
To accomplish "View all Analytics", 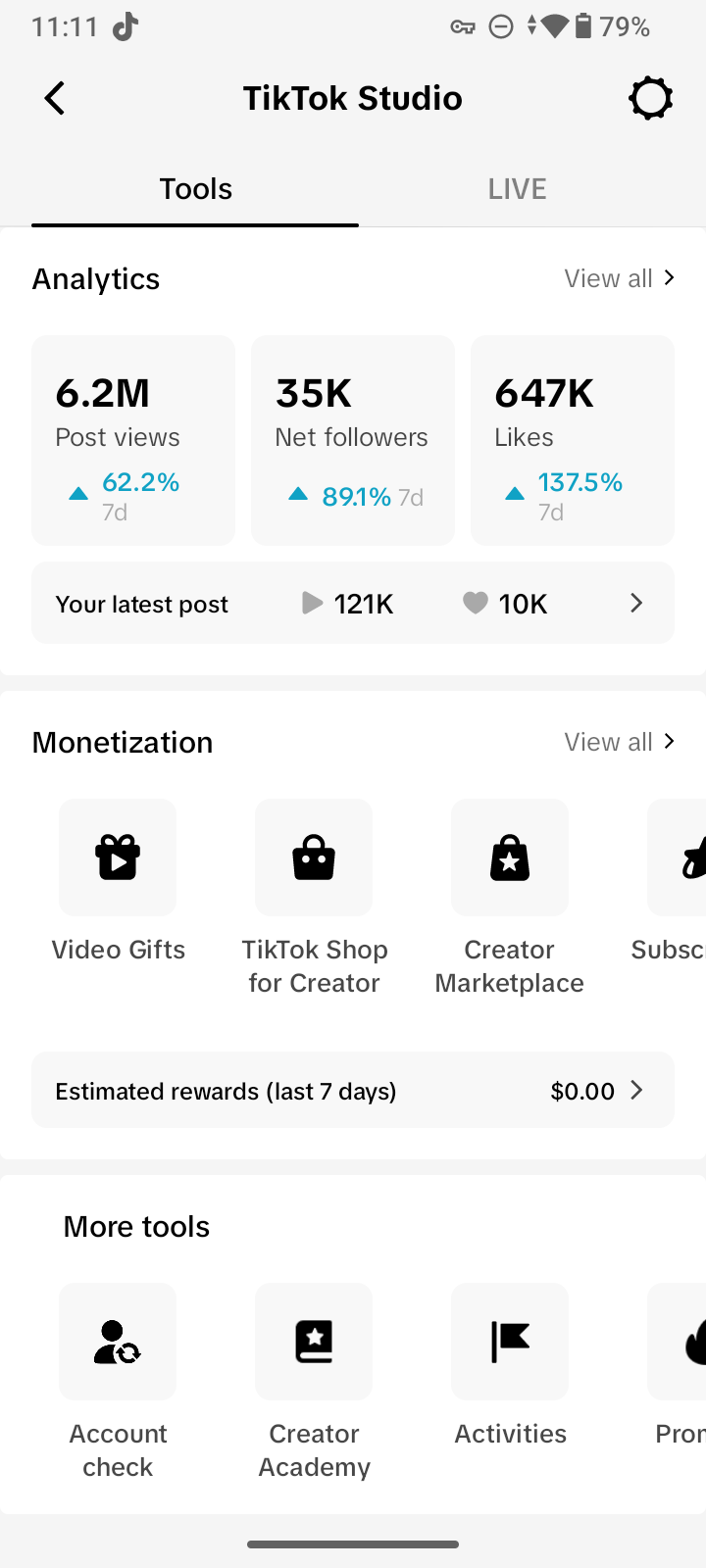I will (620, 278).
